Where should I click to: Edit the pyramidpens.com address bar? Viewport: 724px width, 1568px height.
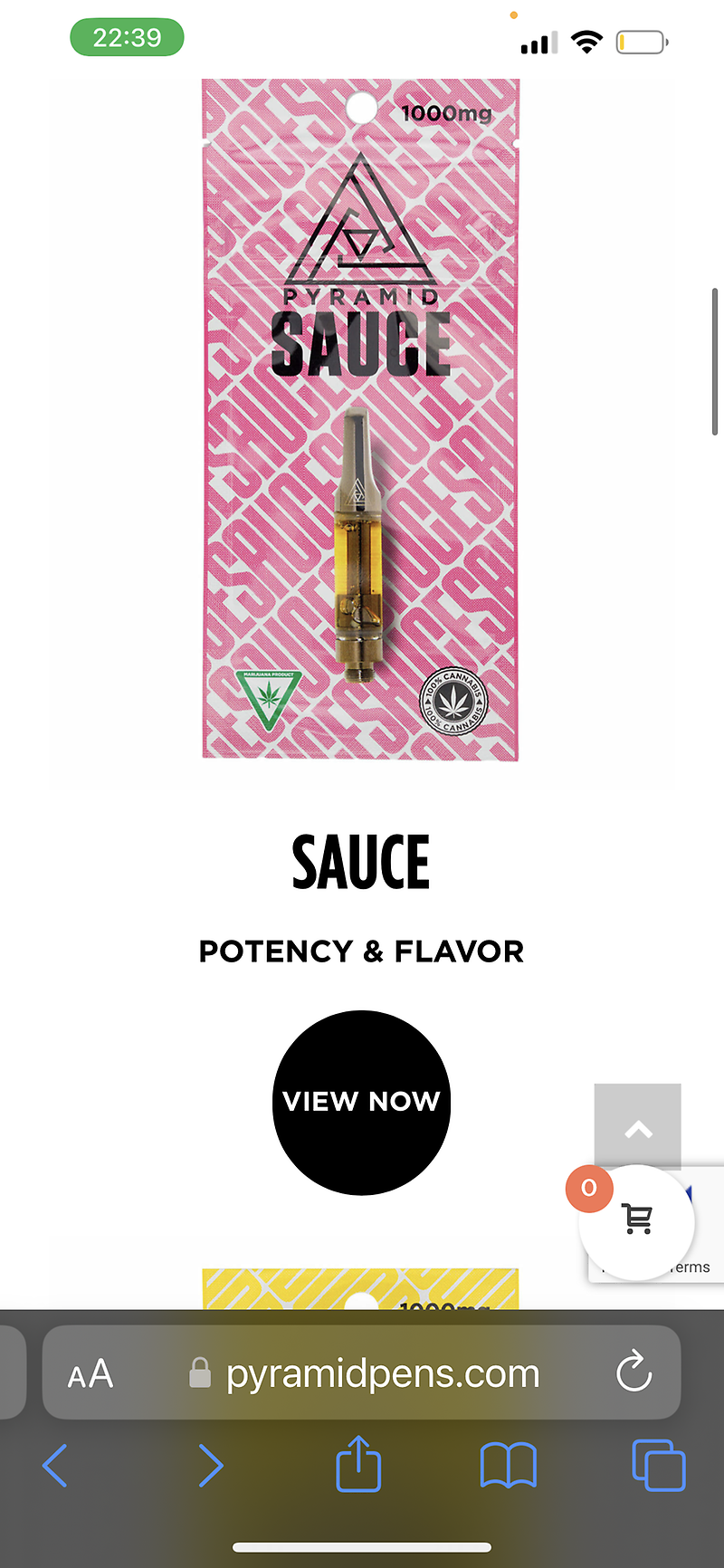(x=382, y=1373)
